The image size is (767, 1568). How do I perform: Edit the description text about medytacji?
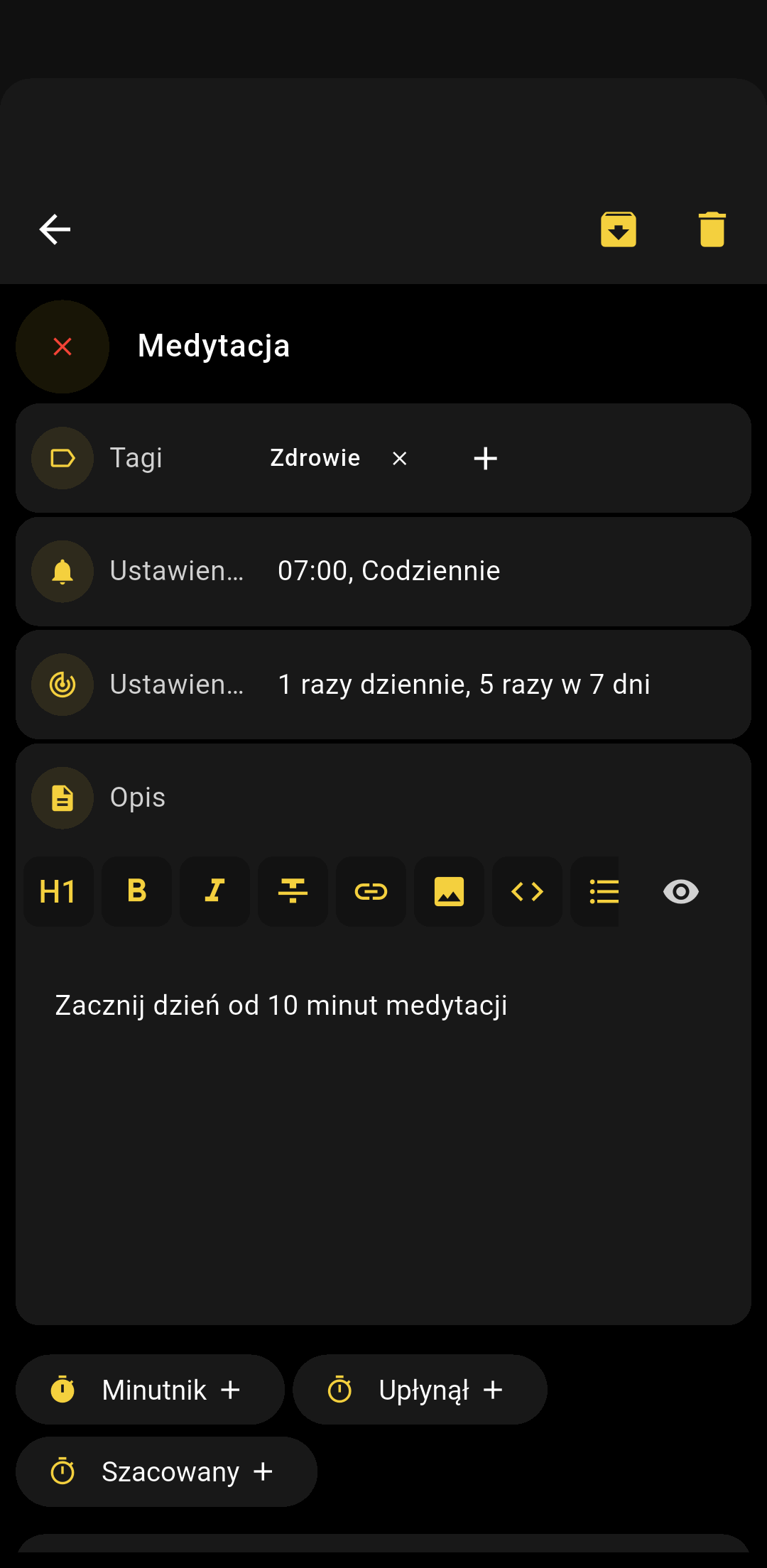[x=281, y=1006]
